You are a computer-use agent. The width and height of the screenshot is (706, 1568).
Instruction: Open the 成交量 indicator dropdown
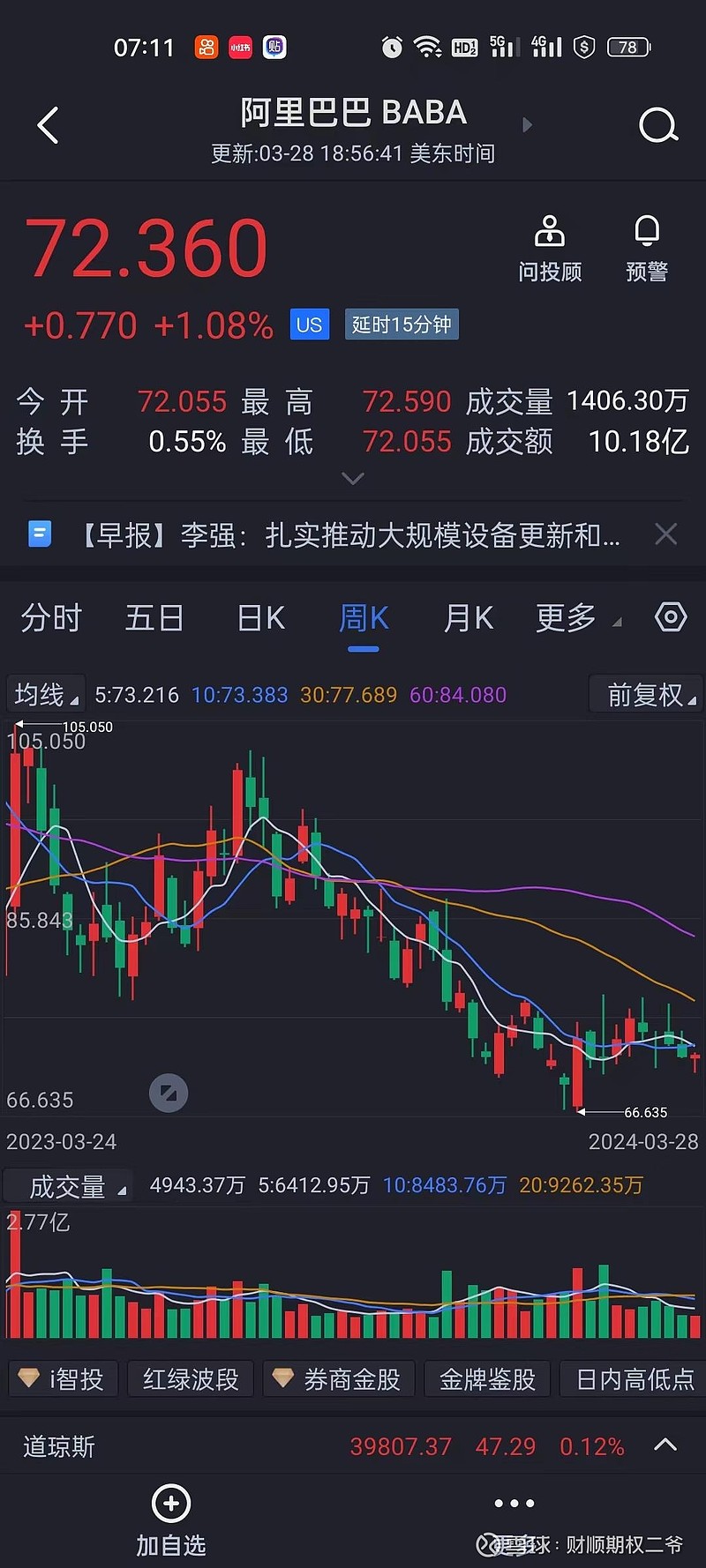68,1185
